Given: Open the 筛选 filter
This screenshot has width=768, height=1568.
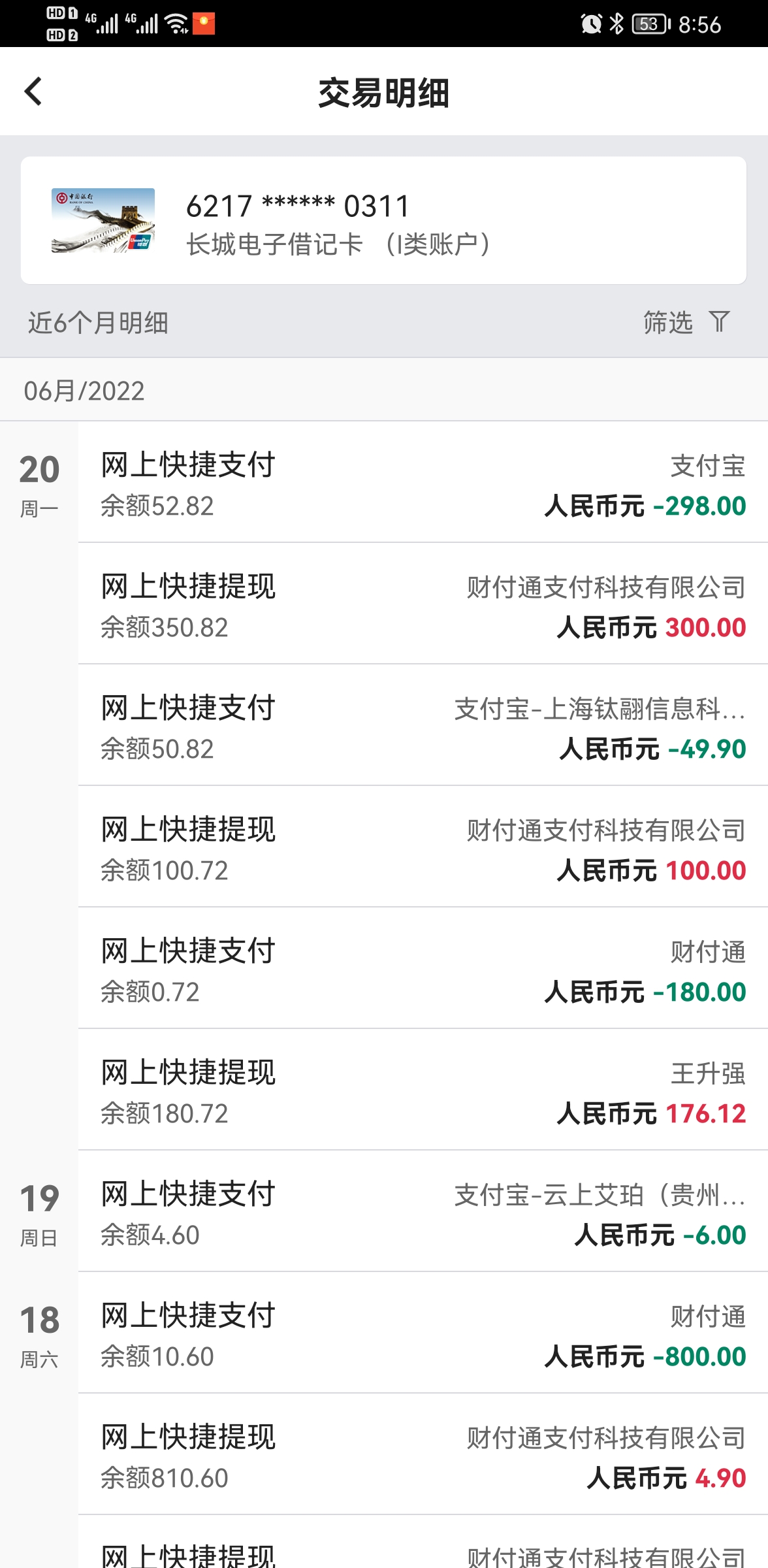Looking at the screenshot, I should pyautogui.click(x=686, y=322).
